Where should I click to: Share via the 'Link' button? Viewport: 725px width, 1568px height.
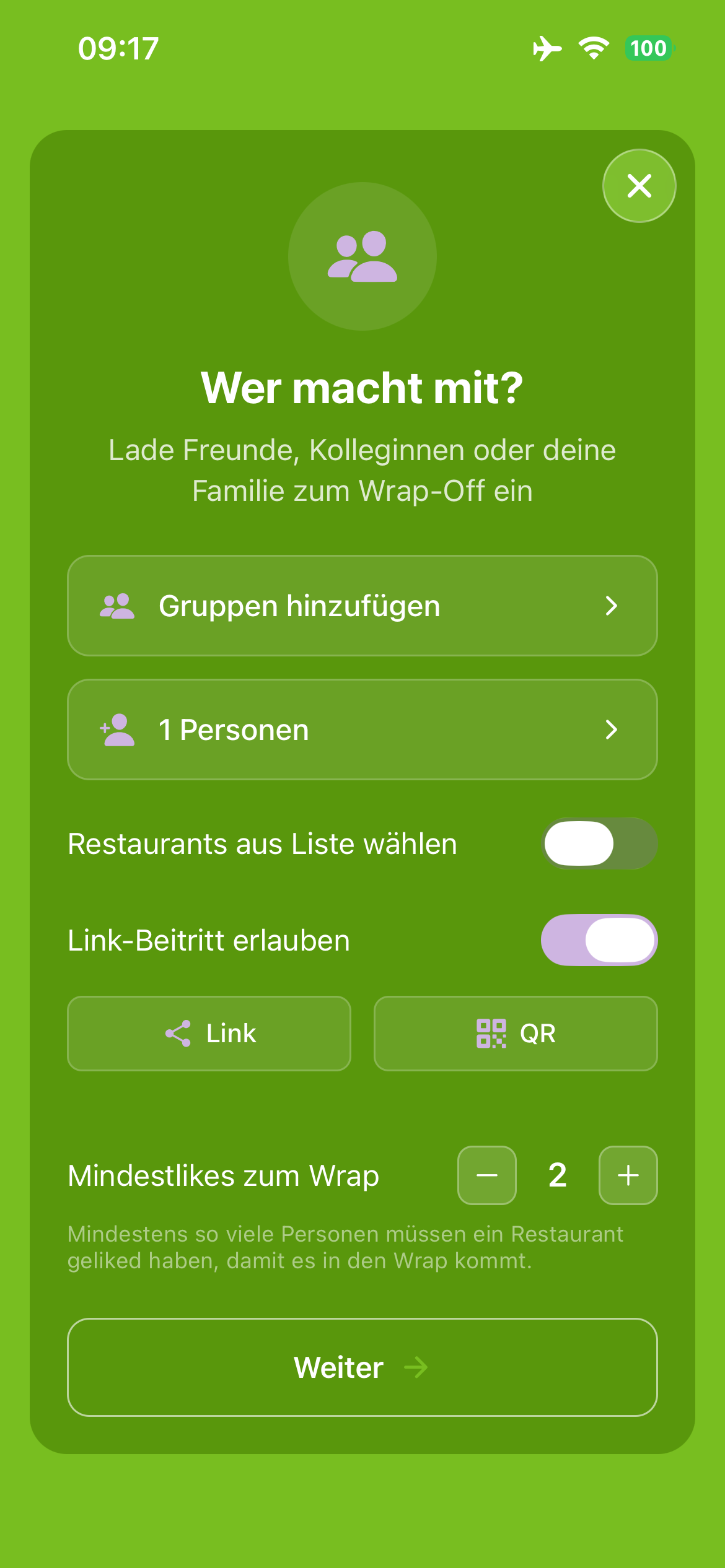click(209, 1033)
